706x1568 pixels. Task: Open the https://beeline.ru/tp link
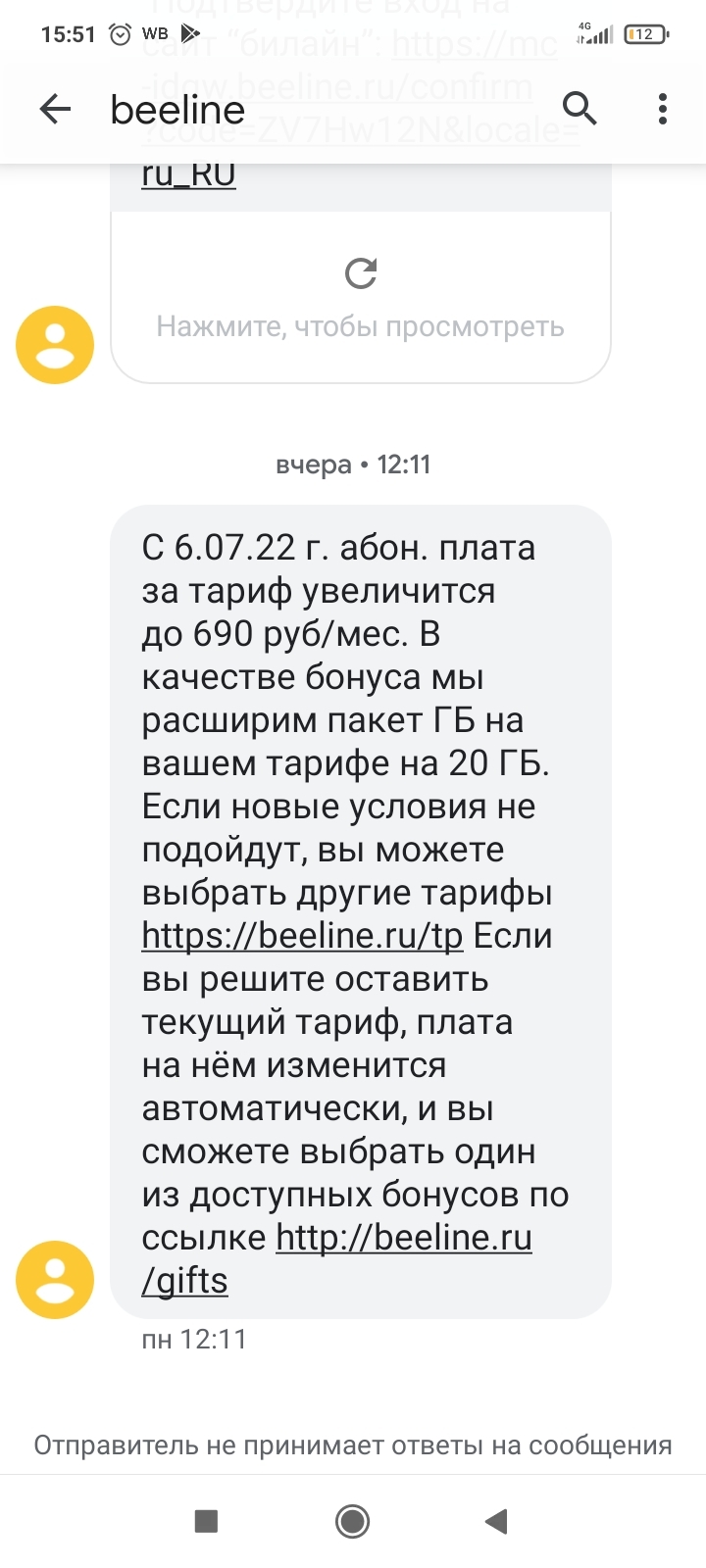(x=302, y=936)
